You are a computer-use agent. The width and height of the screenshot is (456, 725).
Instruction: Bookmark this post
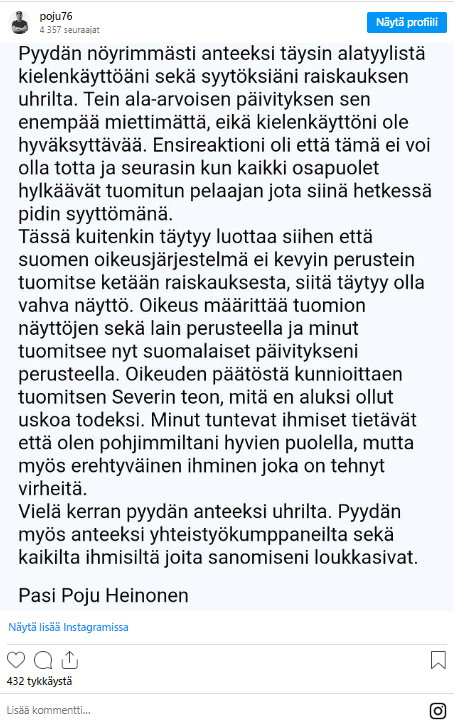[438, 660]
